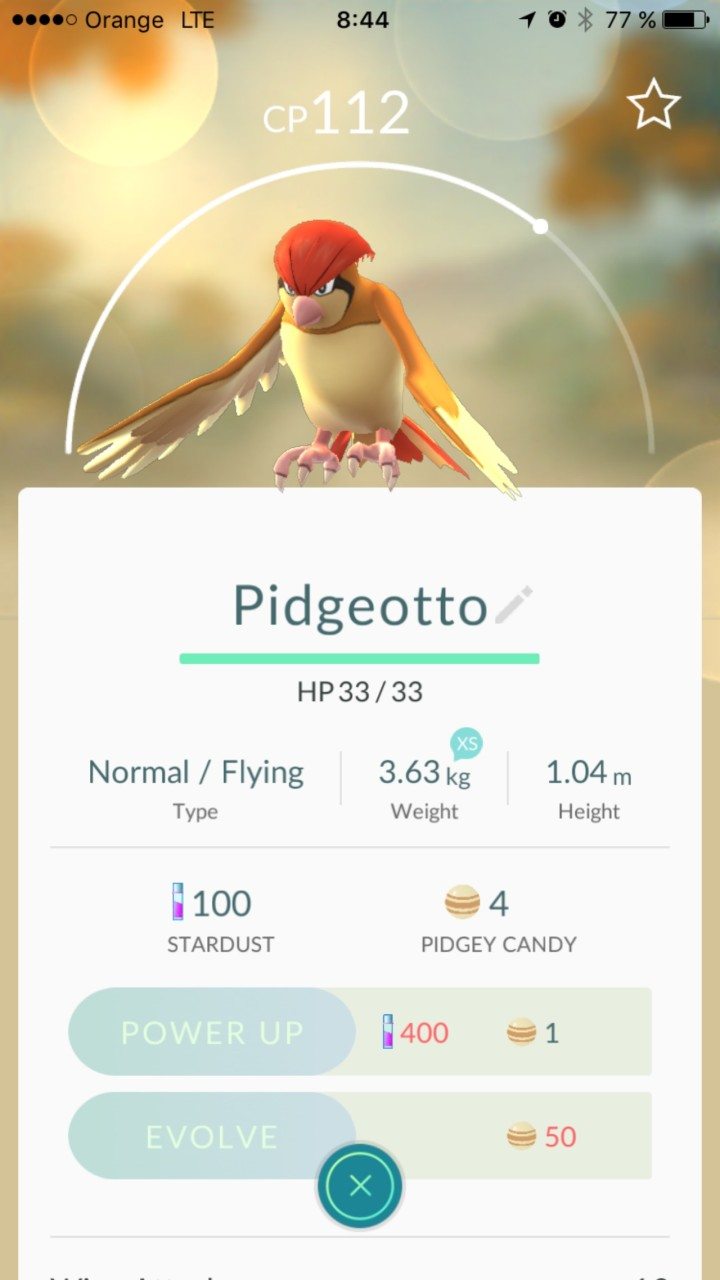Edit Pidgeotto's nickname with the pencil icon
Screen dimensions: 720x1280
point(514,605)
